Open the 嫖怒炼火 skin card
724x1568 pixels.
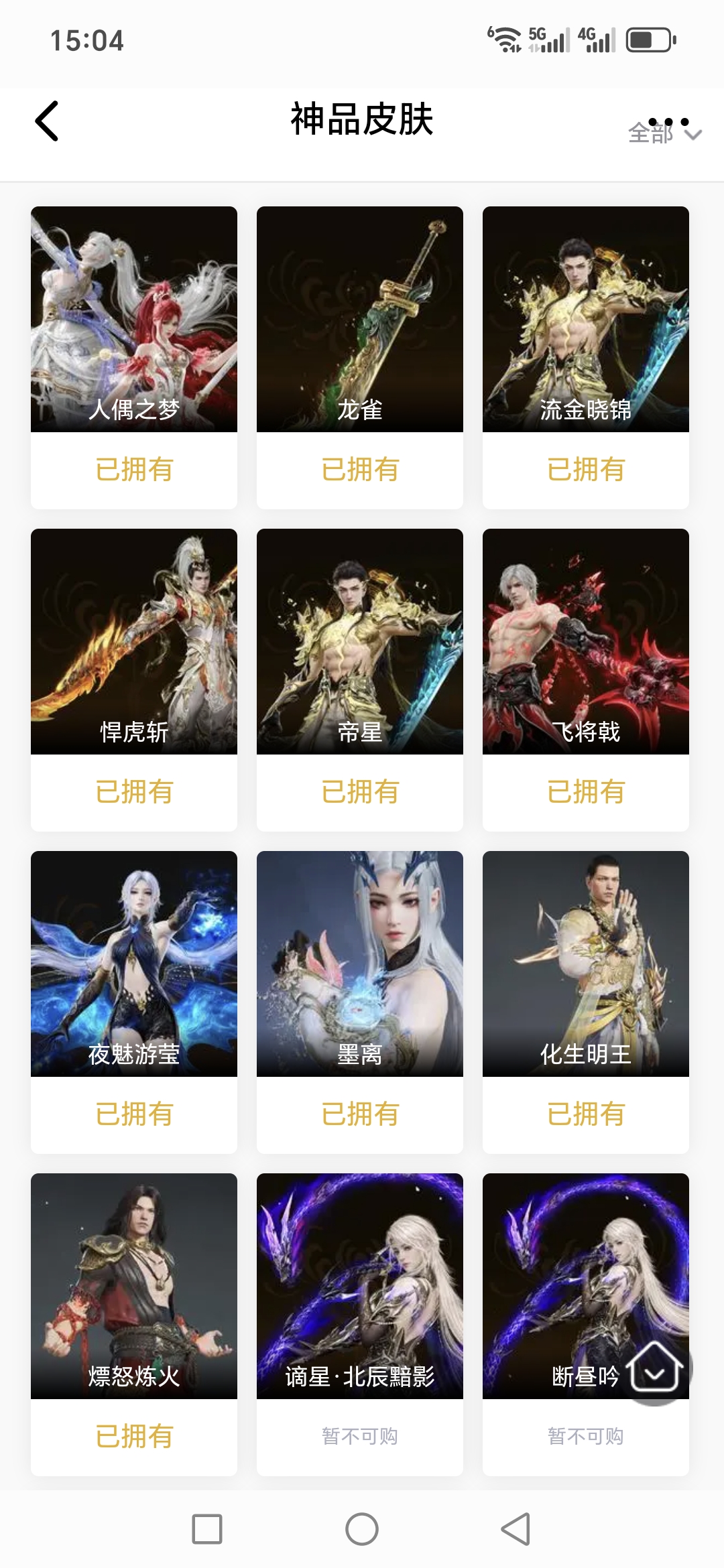[x=134, y=1287]
